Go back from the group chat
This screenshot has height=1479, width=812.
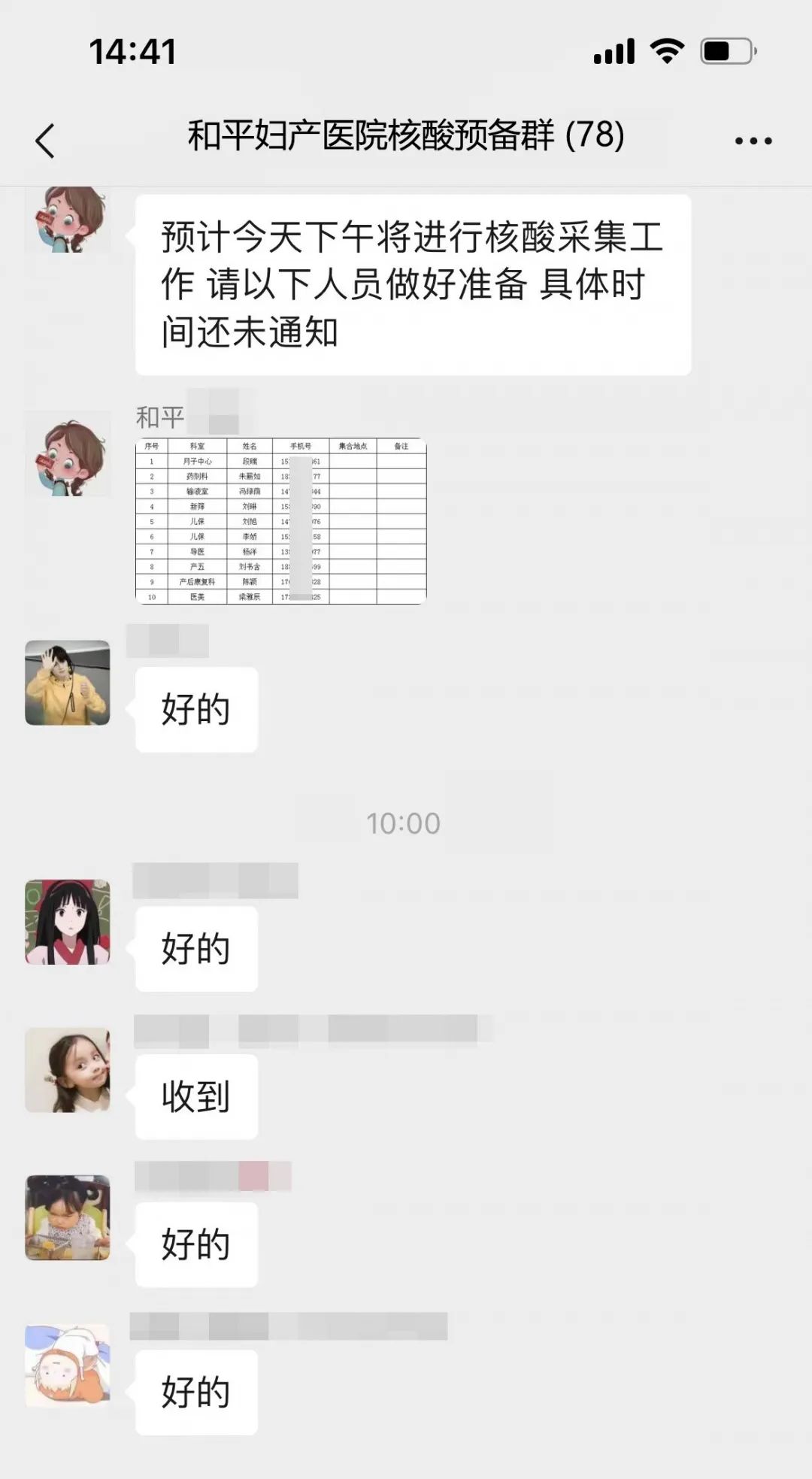[x=46, y=141]
